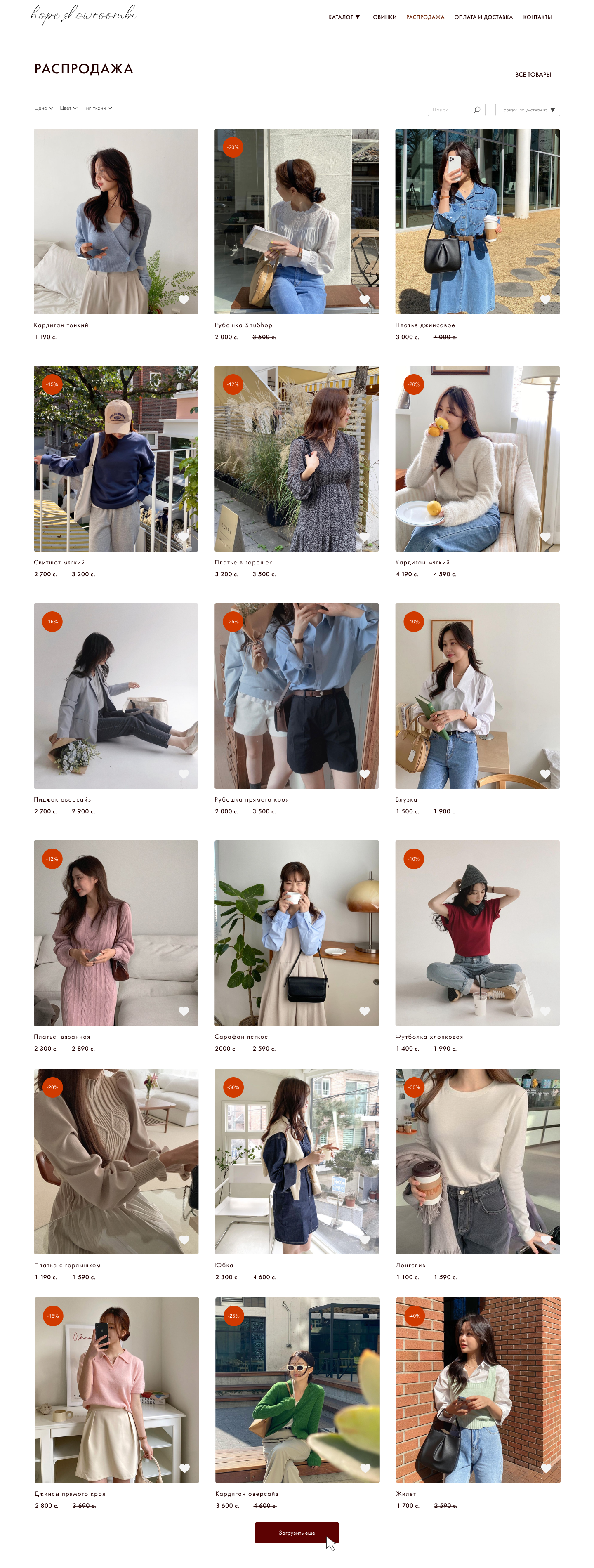
Task: Focus the Поиск search field
Action: coord(448,110)
